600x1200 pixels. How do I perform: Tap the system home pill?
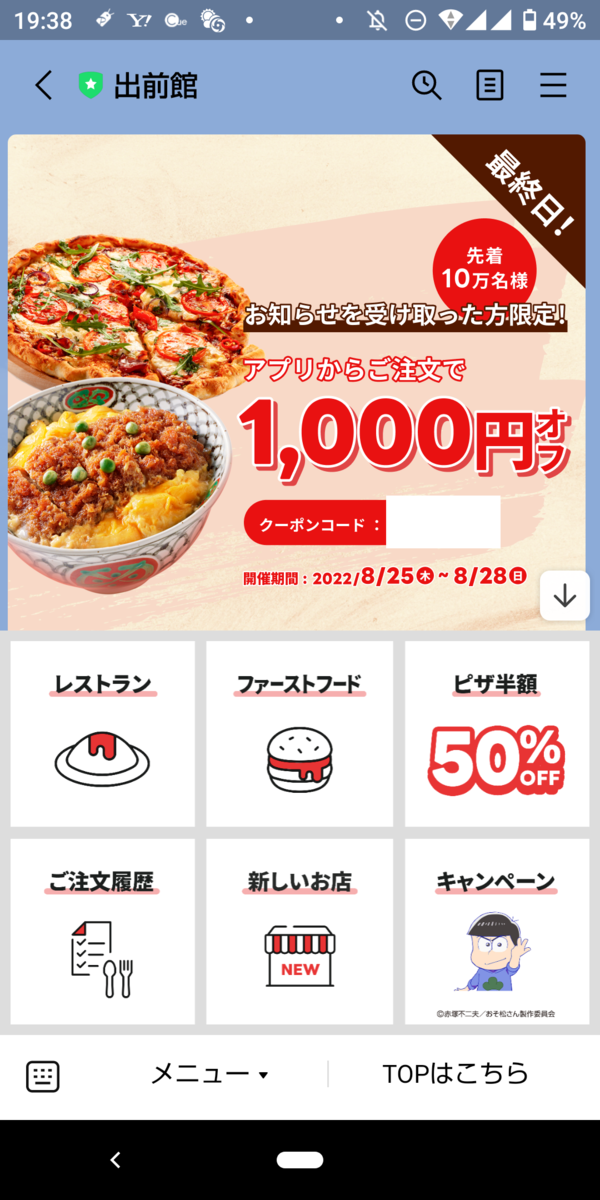click(300, 1160)
